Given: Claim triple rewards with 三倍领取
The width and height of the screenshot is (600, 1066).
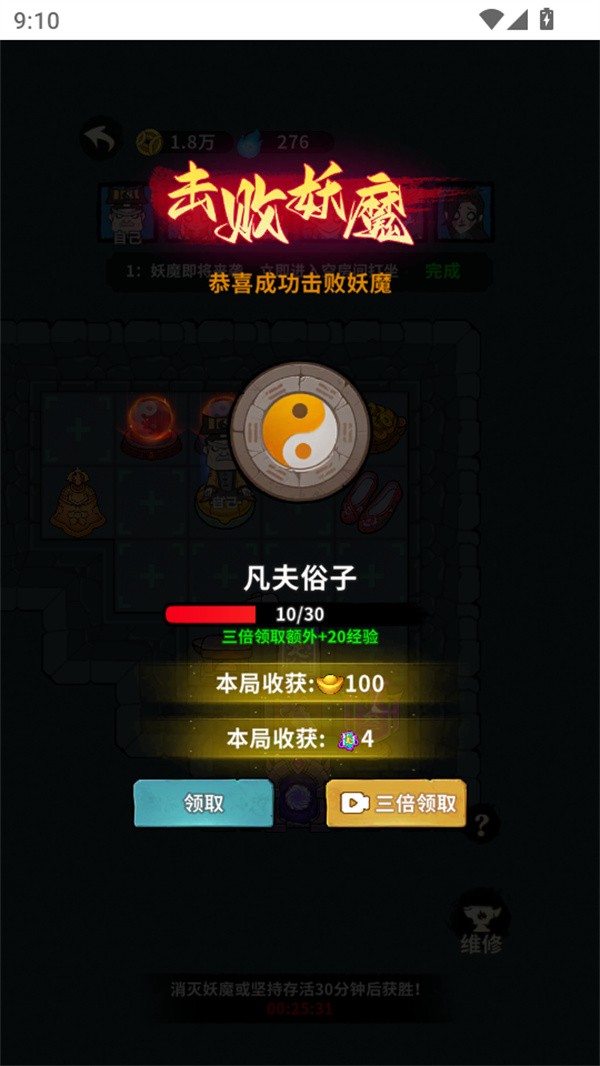Looking at the screenshot, I should [396, 803].
